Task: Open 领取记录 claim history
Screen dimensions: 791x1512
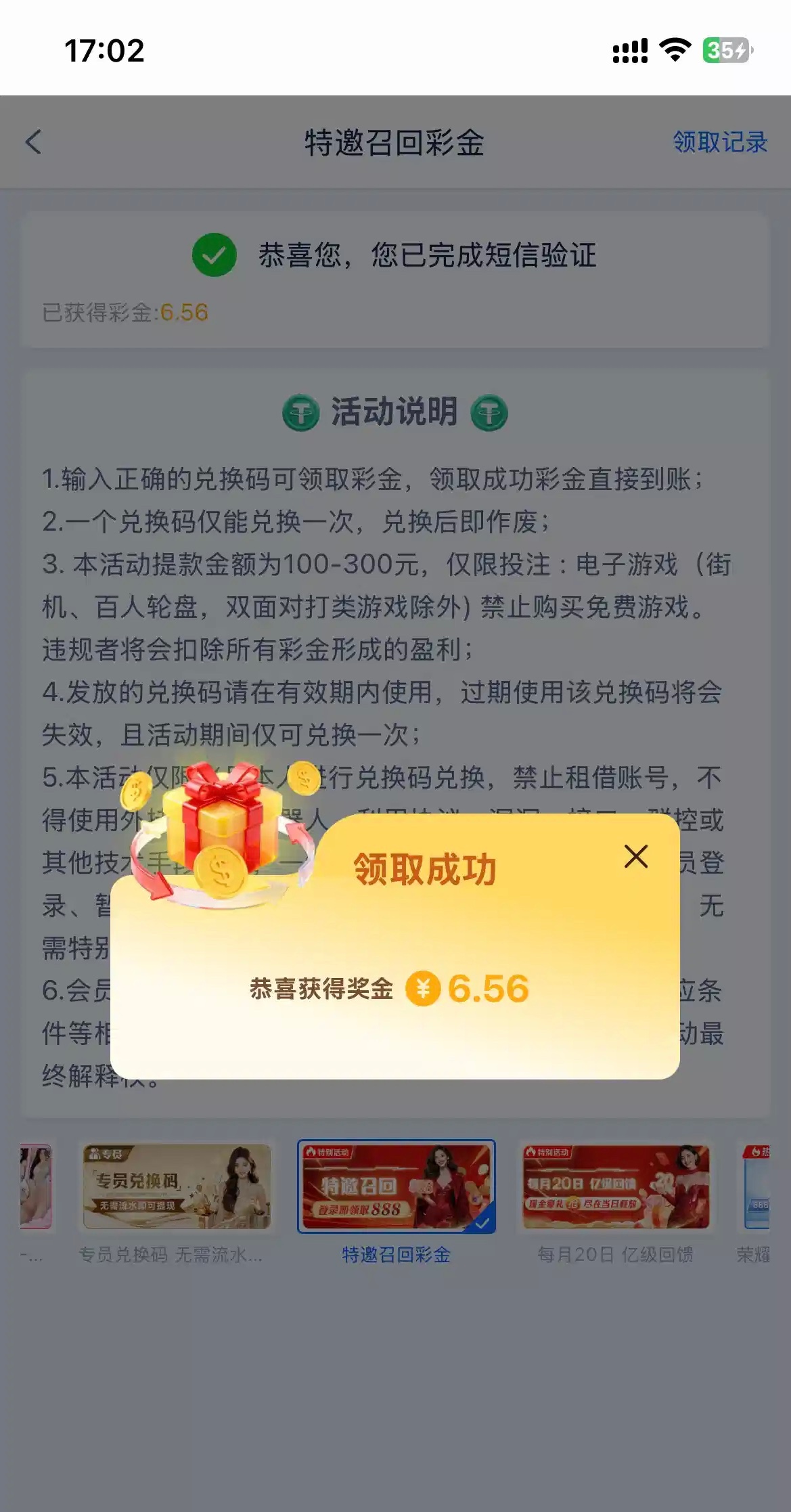Action: pyautogui.click(x=719, y=142)
